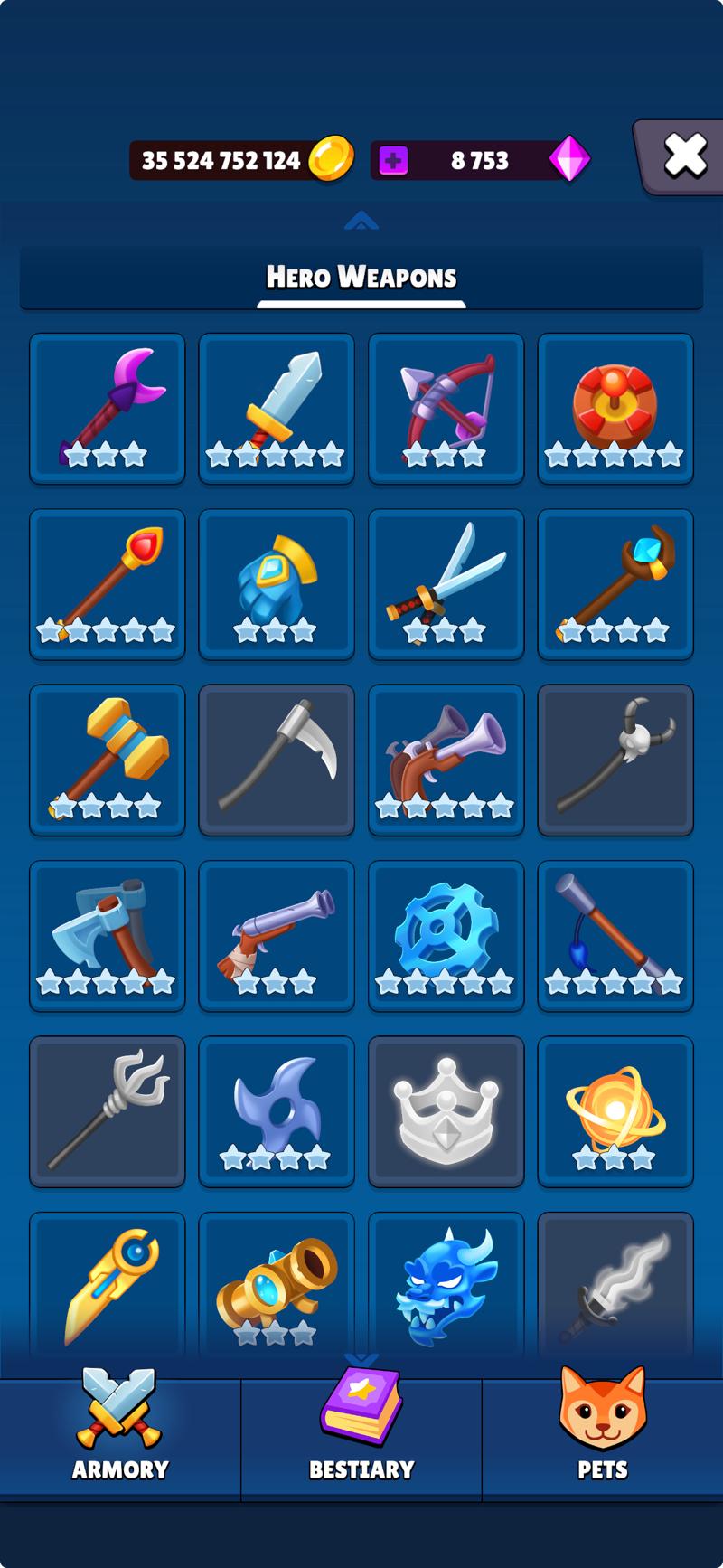The image size is (723, 1568).
Task: Tap the purple plus to buy gems
Action: (392, 161)
